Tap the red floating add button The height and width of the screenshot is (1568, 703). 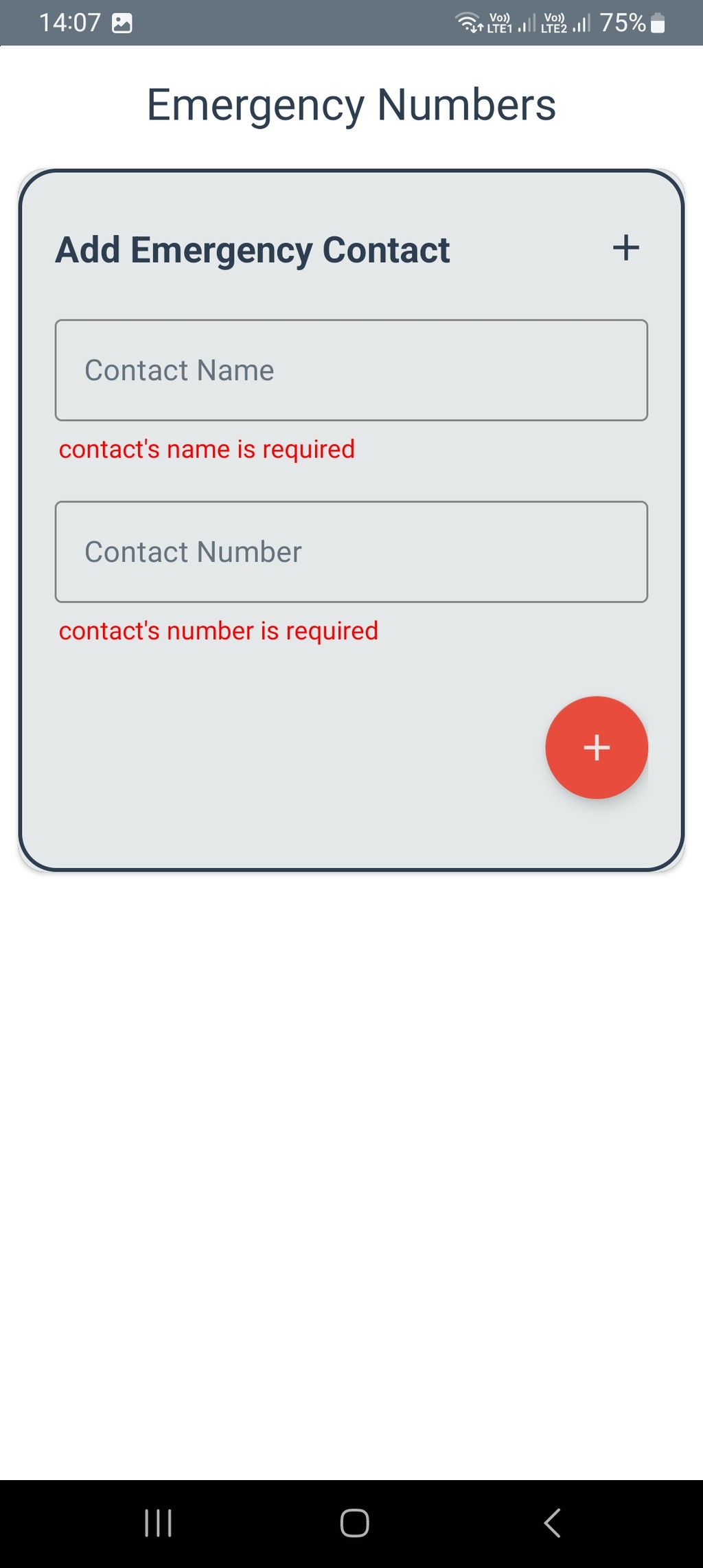pyautogui.click(x=597, y=748)
